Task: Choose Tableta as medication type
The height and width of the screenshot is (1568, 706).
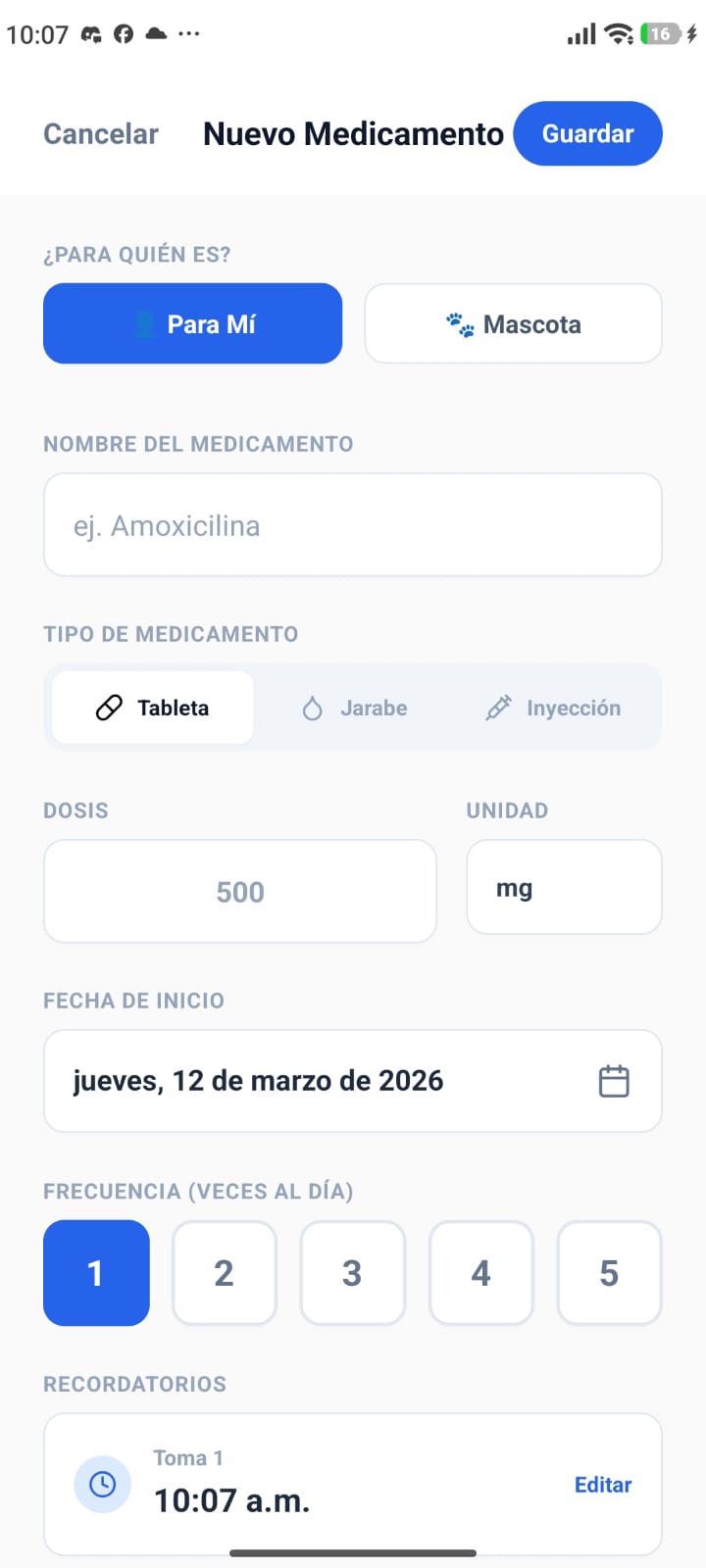Action: point(153,708)
